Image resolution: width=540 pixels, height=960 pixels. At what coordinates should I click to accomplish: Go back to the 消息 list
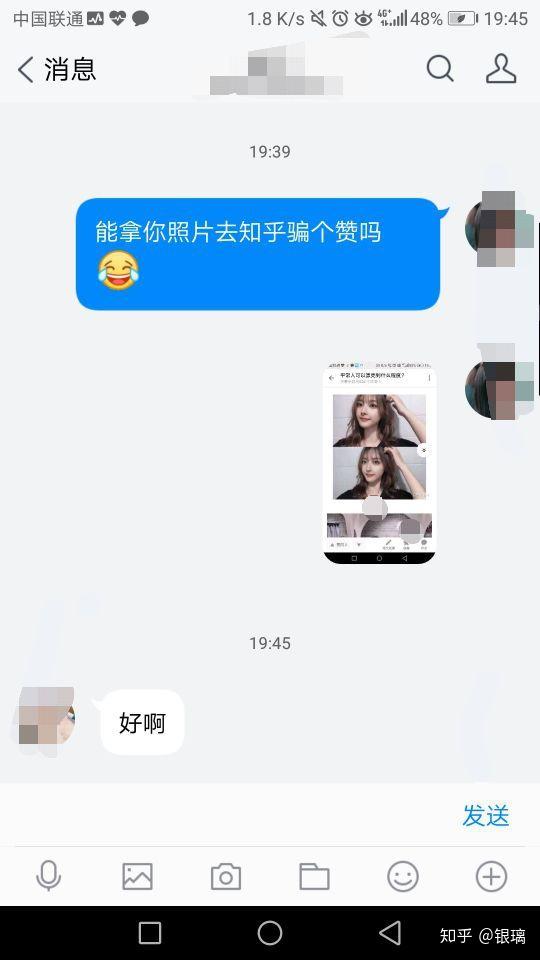click(x=56, y=69)
